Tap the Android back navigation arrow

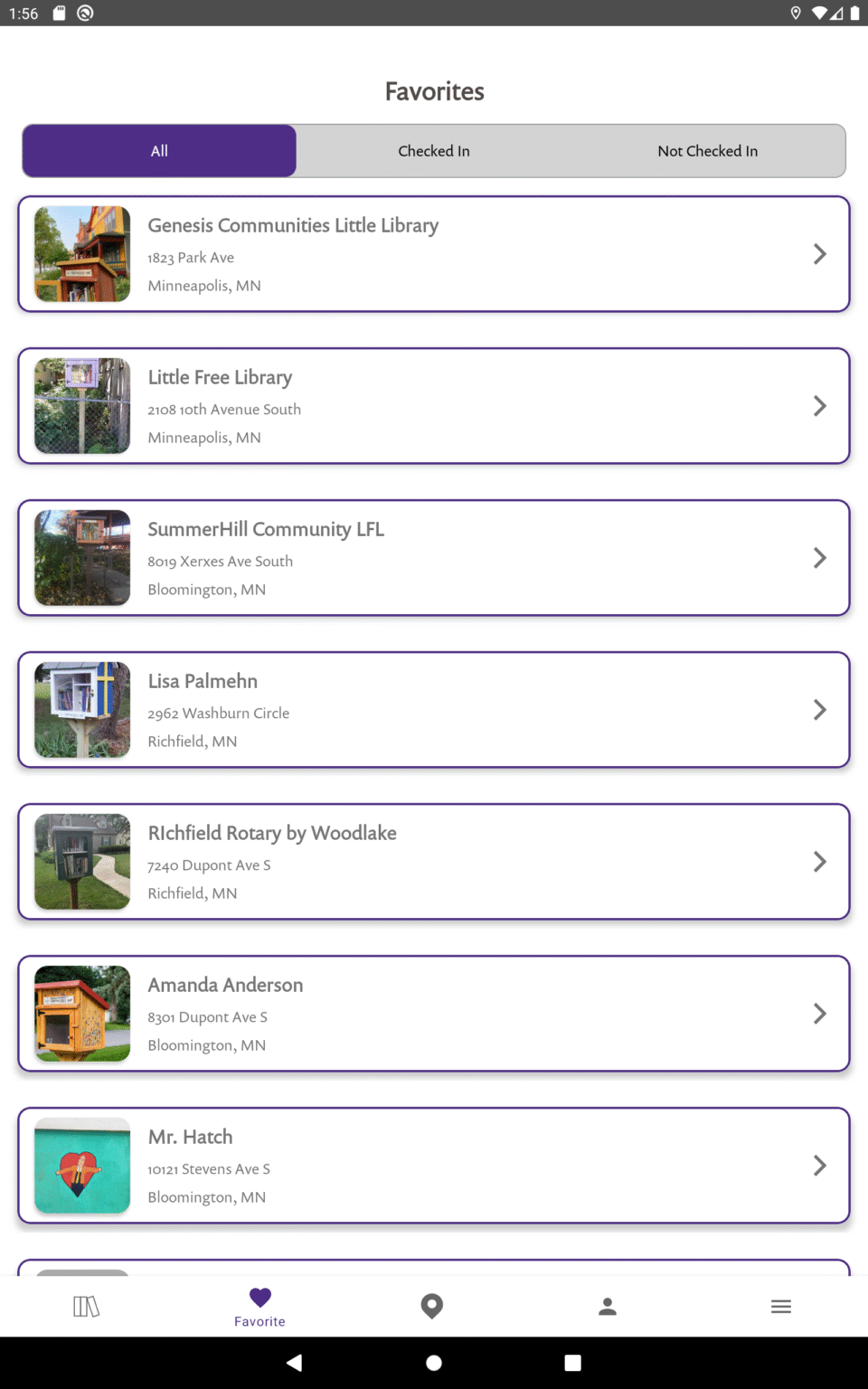[293, 1363]
